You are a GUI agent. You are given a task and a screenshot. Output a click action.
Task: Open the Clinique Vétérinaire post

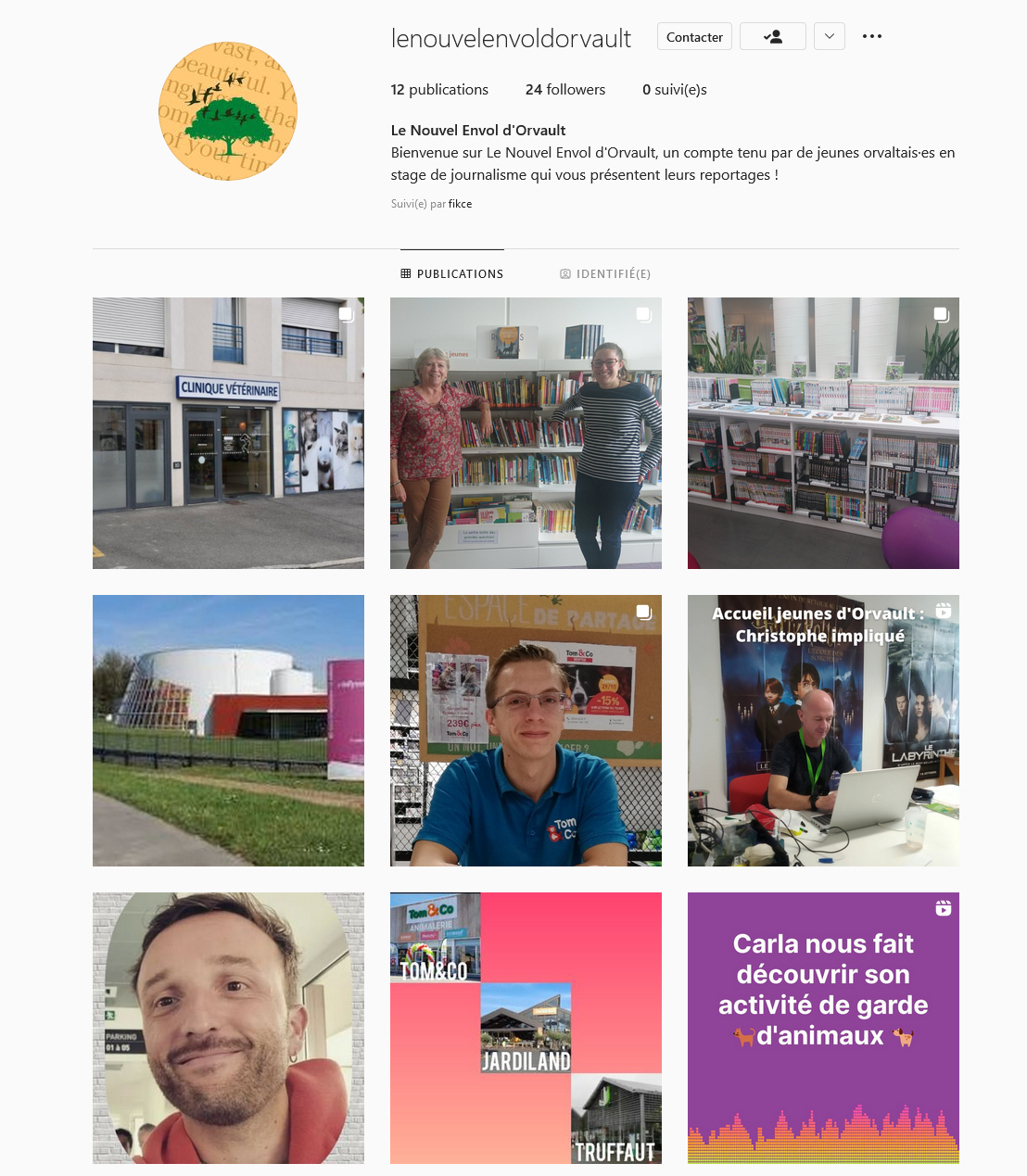click(228, 433)
